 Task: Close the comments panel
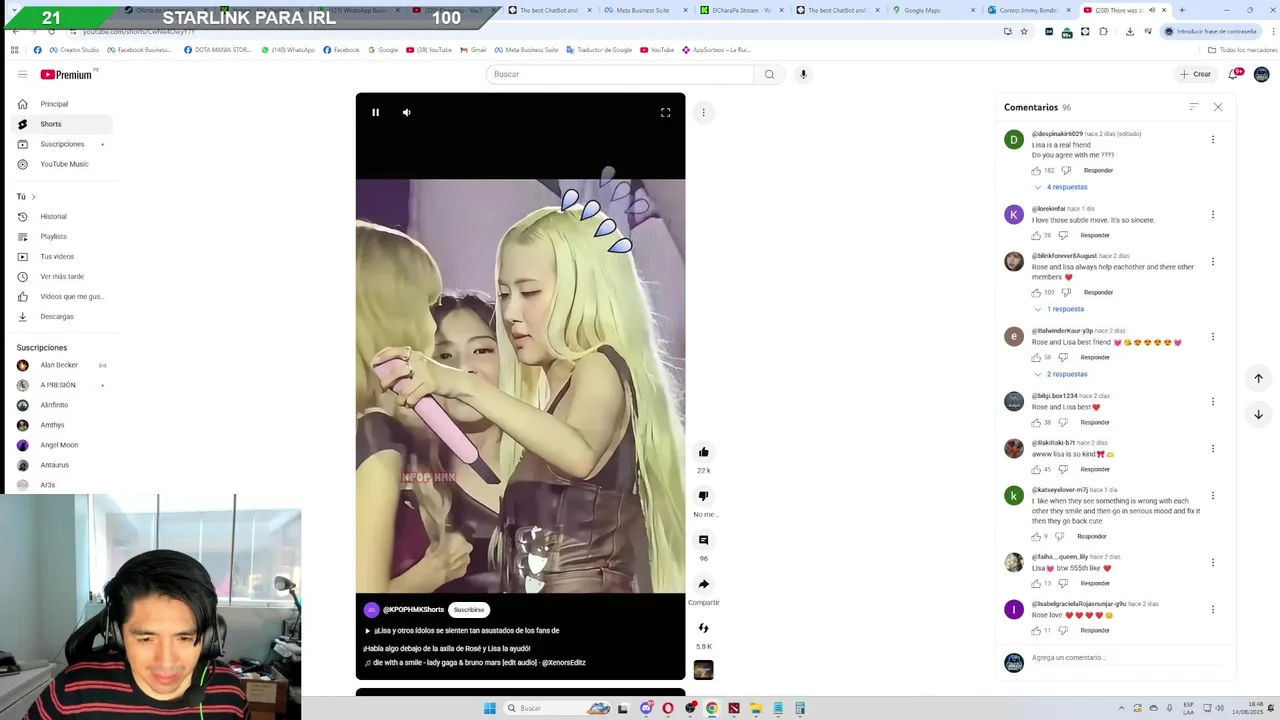[1217, 107]
